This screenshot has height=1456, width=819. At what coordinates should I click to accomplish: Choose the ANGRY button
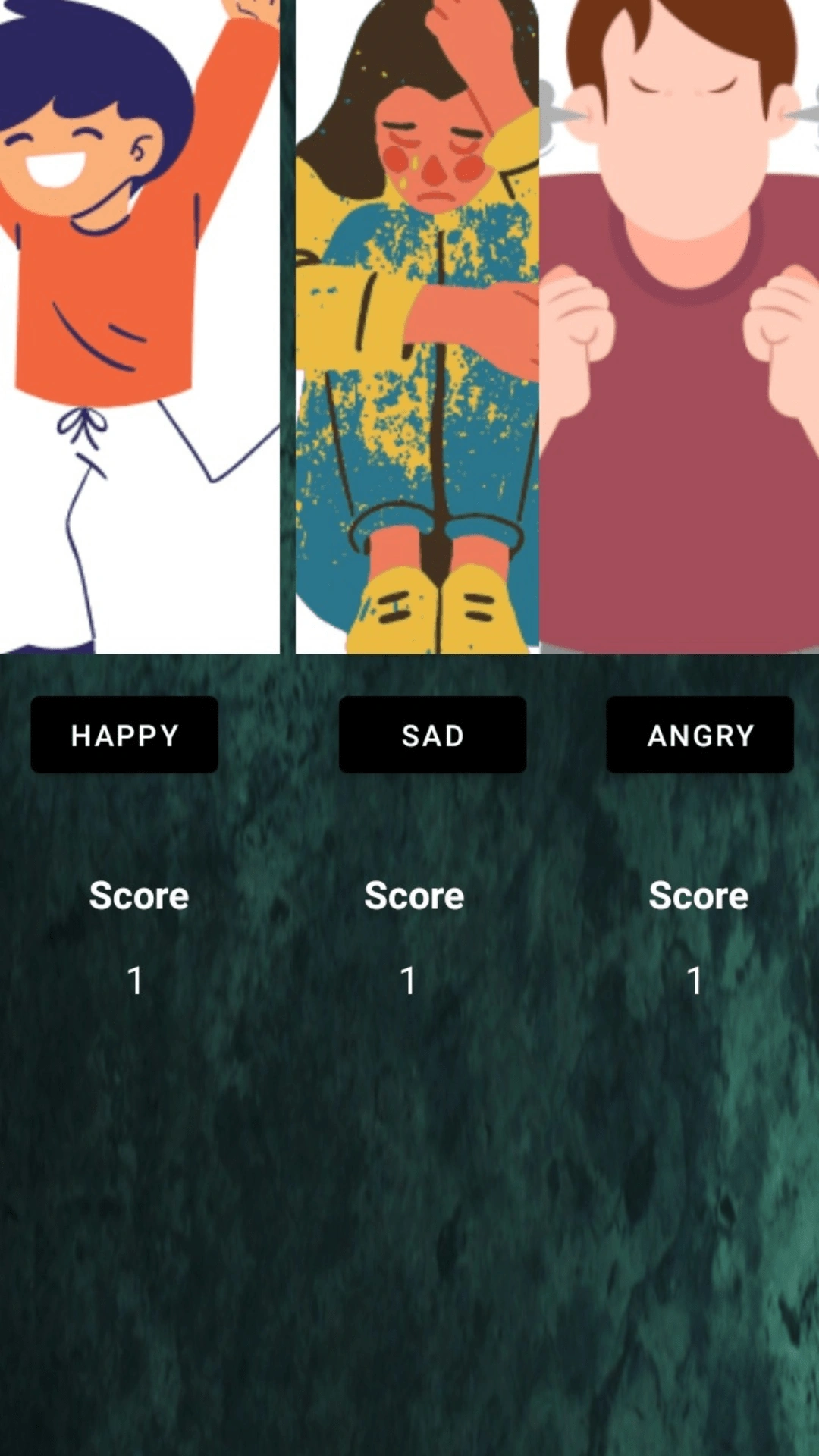click(x=700, y=735)
